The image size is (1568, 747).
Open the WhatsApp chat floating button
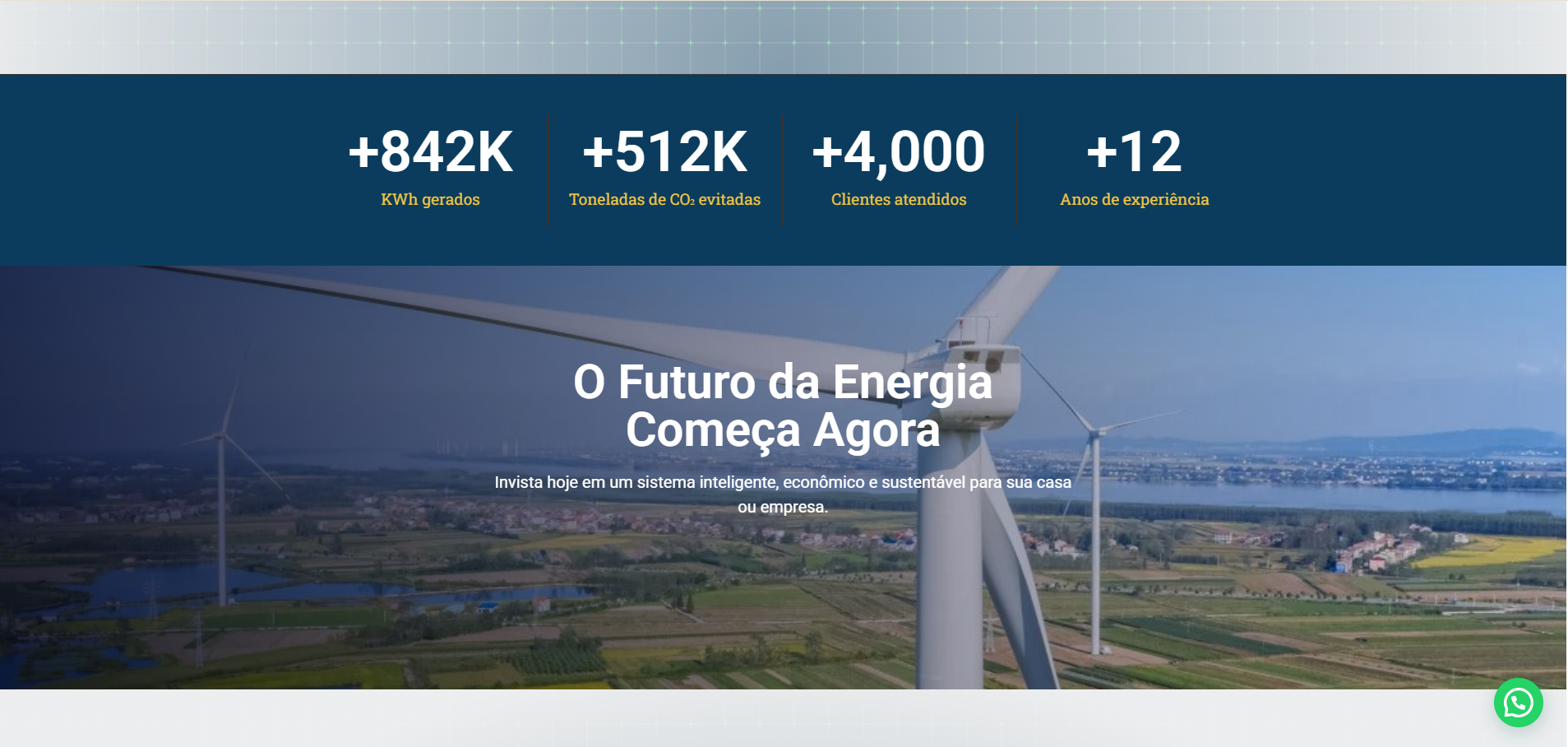tap(1518, 703)
